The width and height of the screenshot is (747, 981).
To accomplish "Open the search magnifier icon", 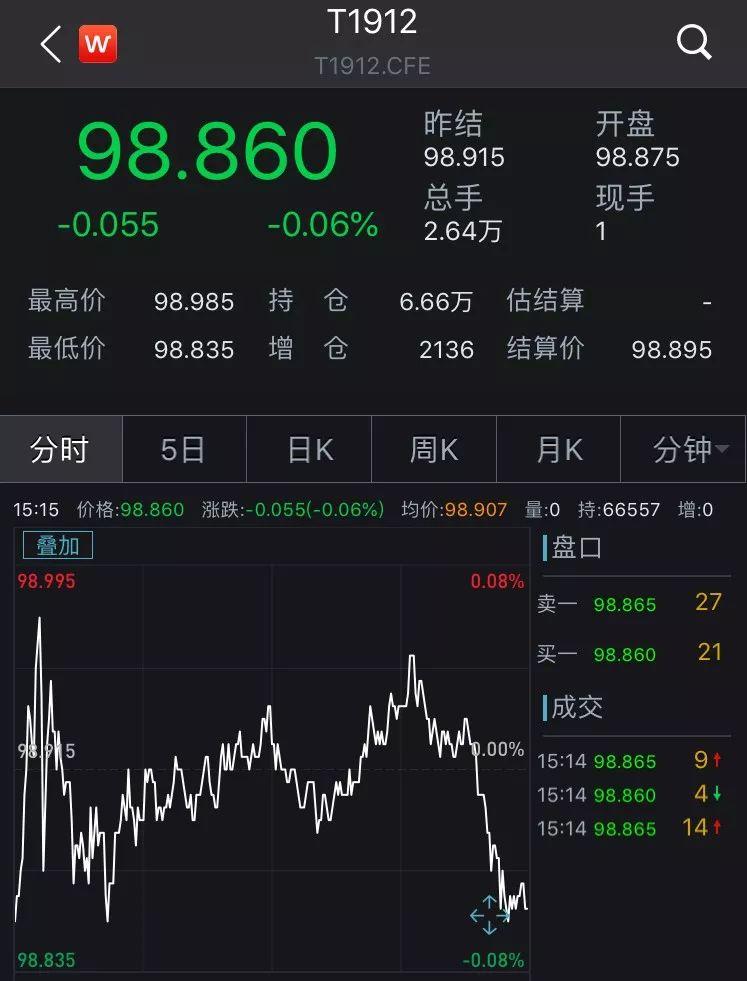I will [x=693, y=42].
